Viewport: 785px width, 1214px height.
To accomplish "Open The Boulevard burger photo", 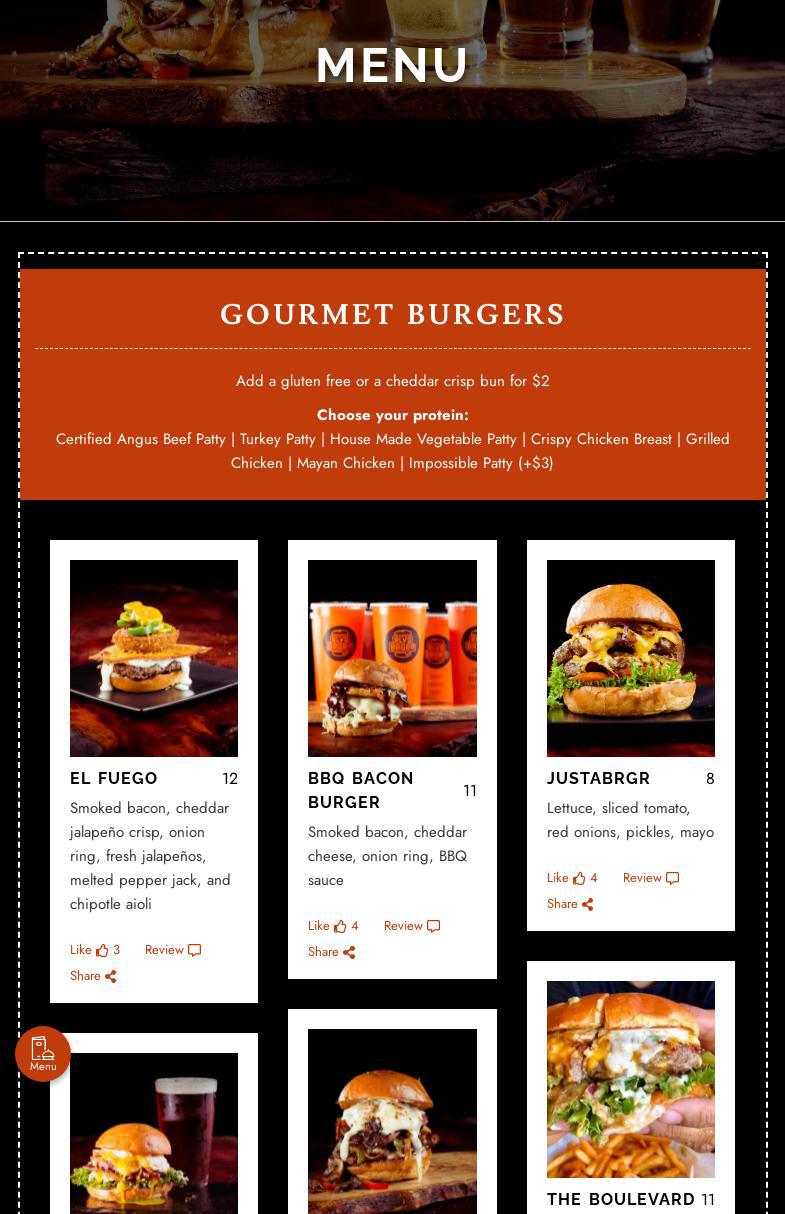I will coord(631,1079).
